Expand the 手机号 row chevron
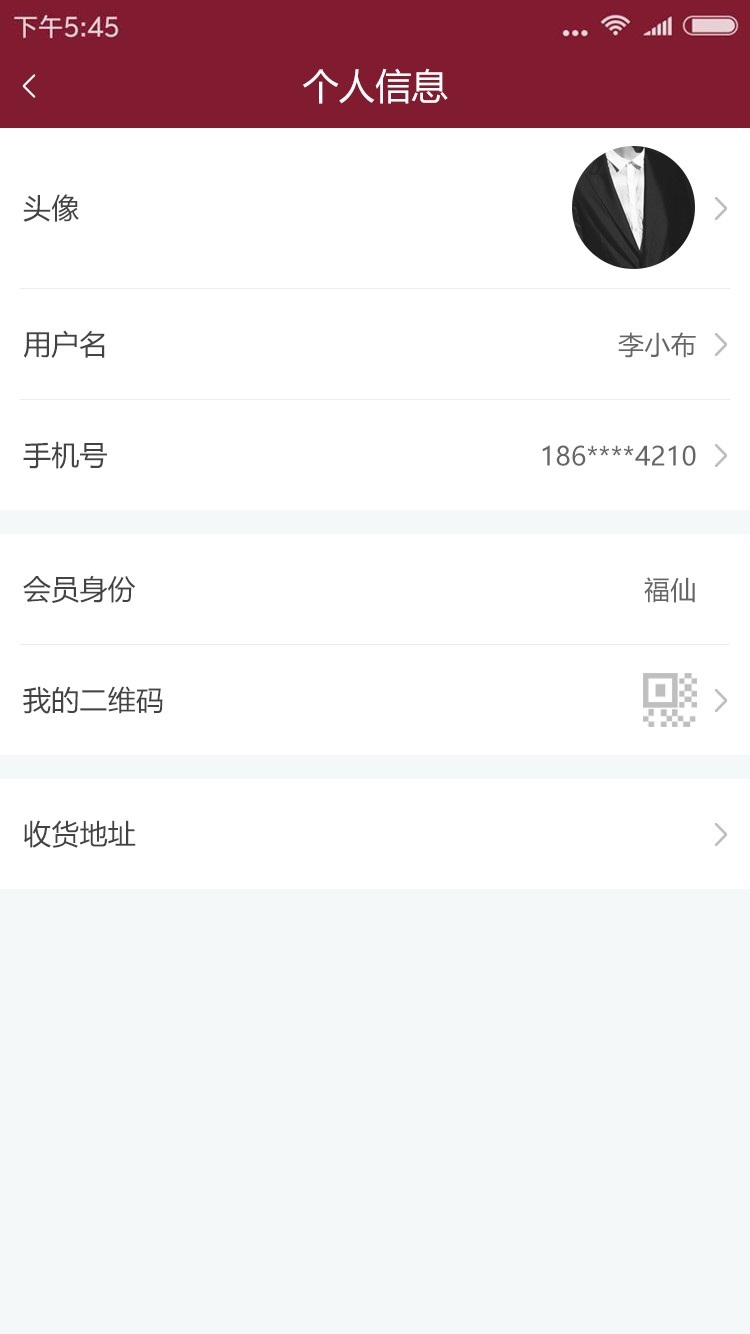The height and width of the screenshot is (1334, 750). [721, 455]
